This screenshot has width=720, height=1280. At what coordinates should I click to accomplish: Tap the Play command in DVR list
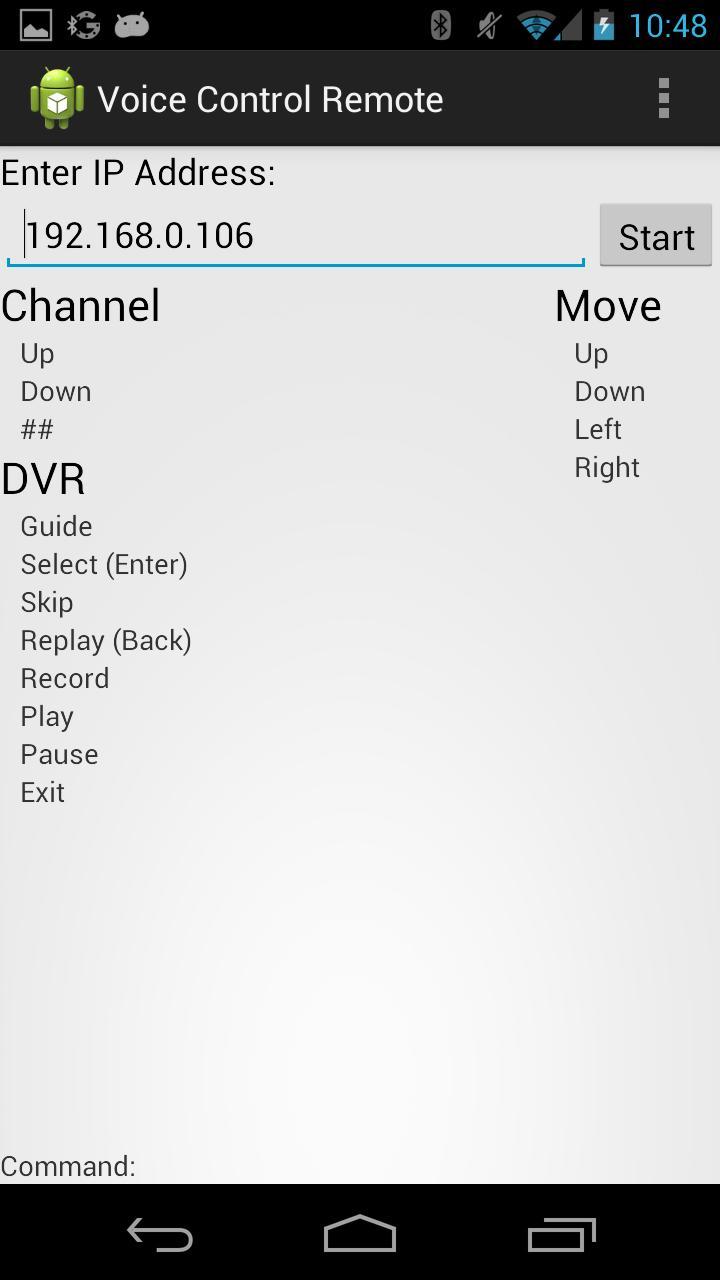pos(46,715)
